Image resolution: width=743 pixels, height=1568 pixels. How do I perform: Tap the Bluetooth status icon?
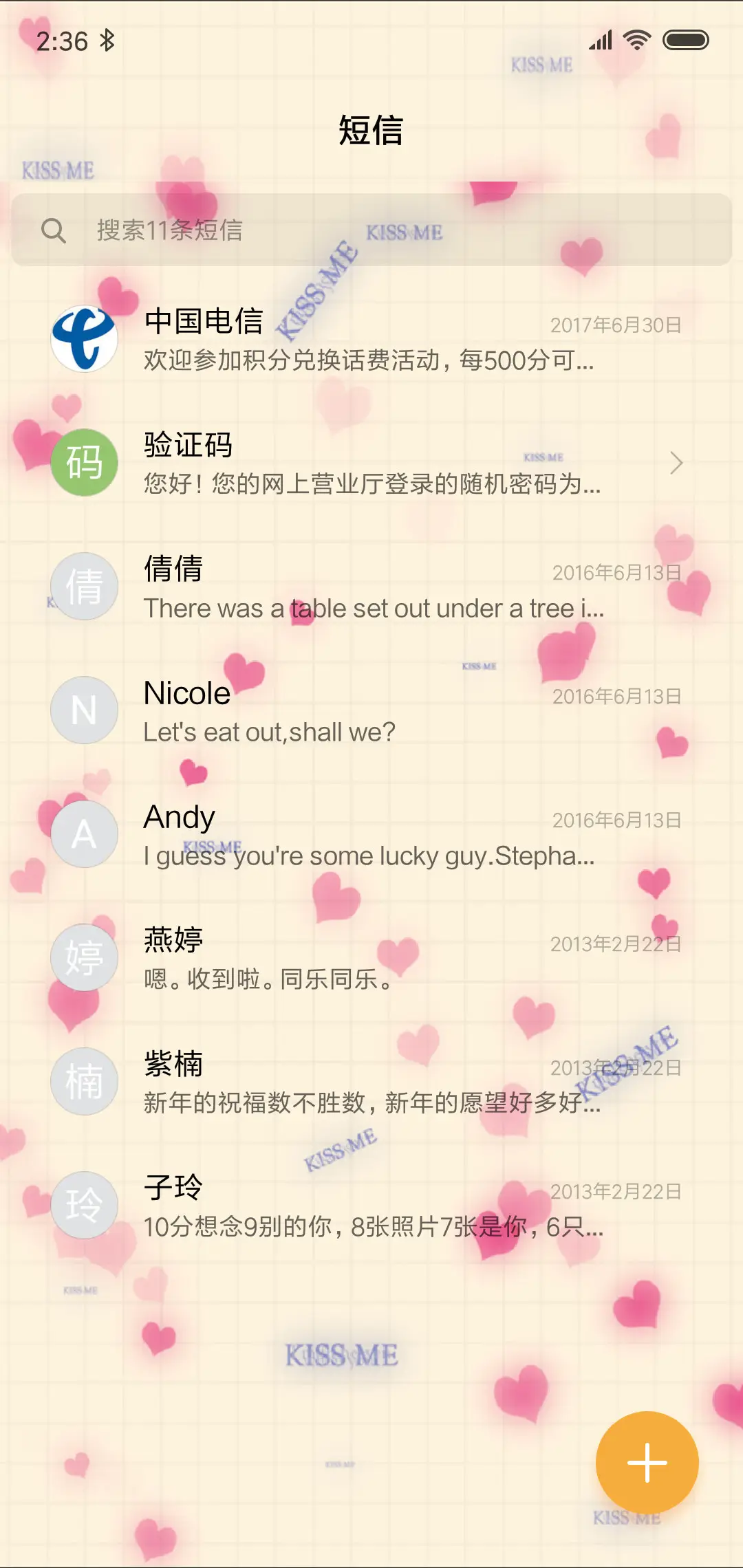107,41
